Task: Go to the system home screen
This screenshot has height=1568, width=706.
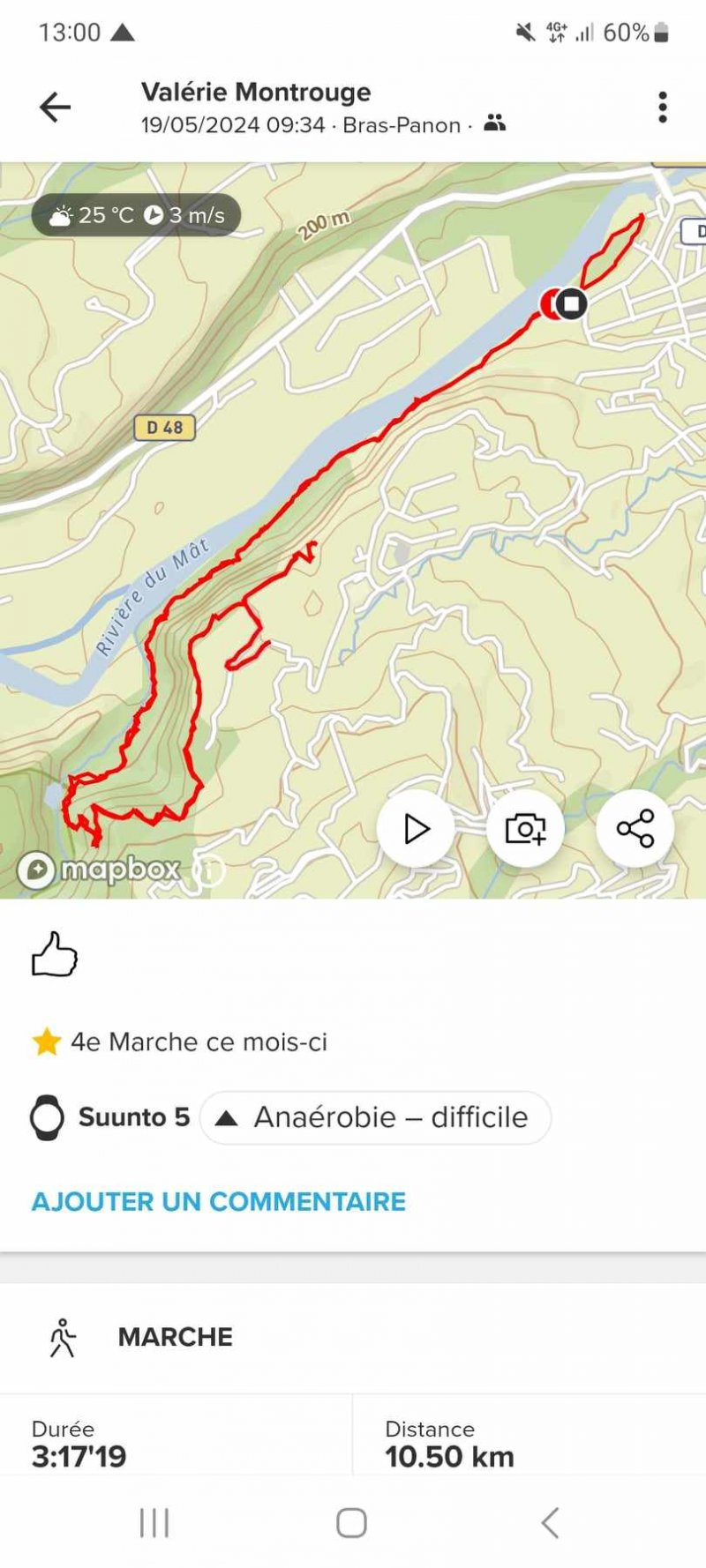Action: coord(351,1523)
